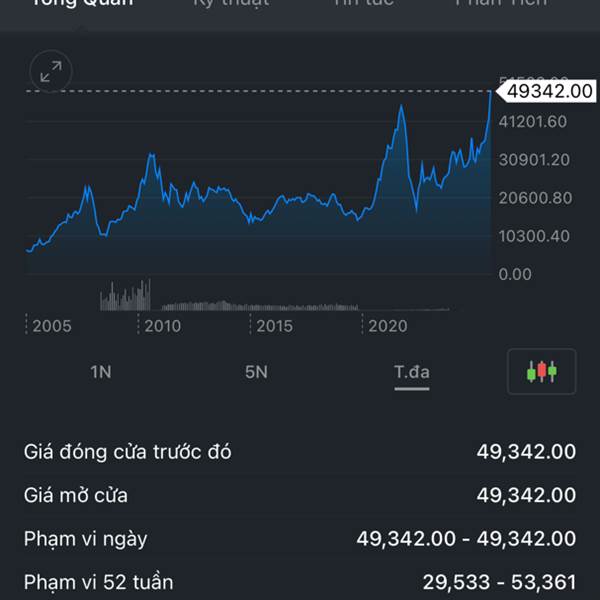This screenshot has width=600, height=600.
Task: Select the 1N time range
Action: click(100, 372)
